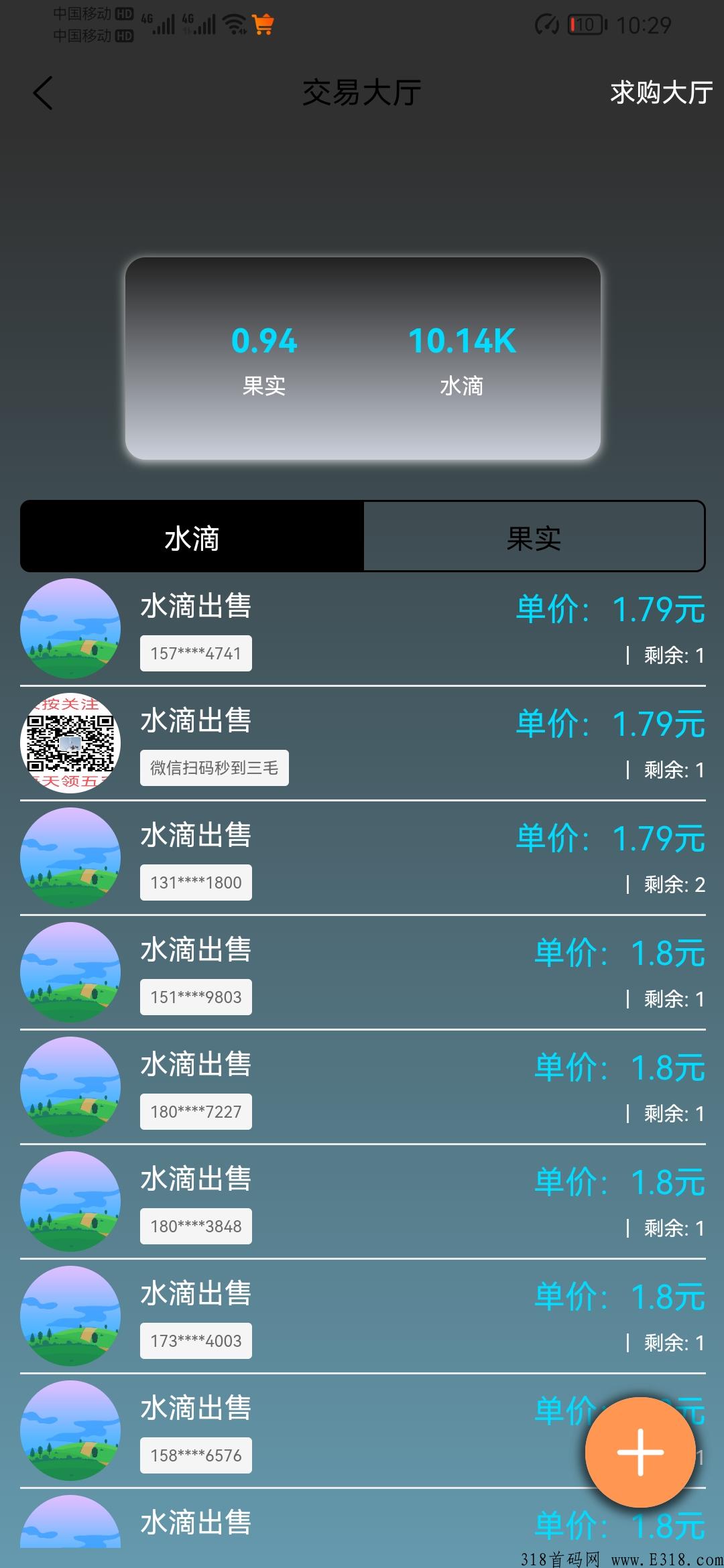Open the listing from seller 157****4741

363,629
